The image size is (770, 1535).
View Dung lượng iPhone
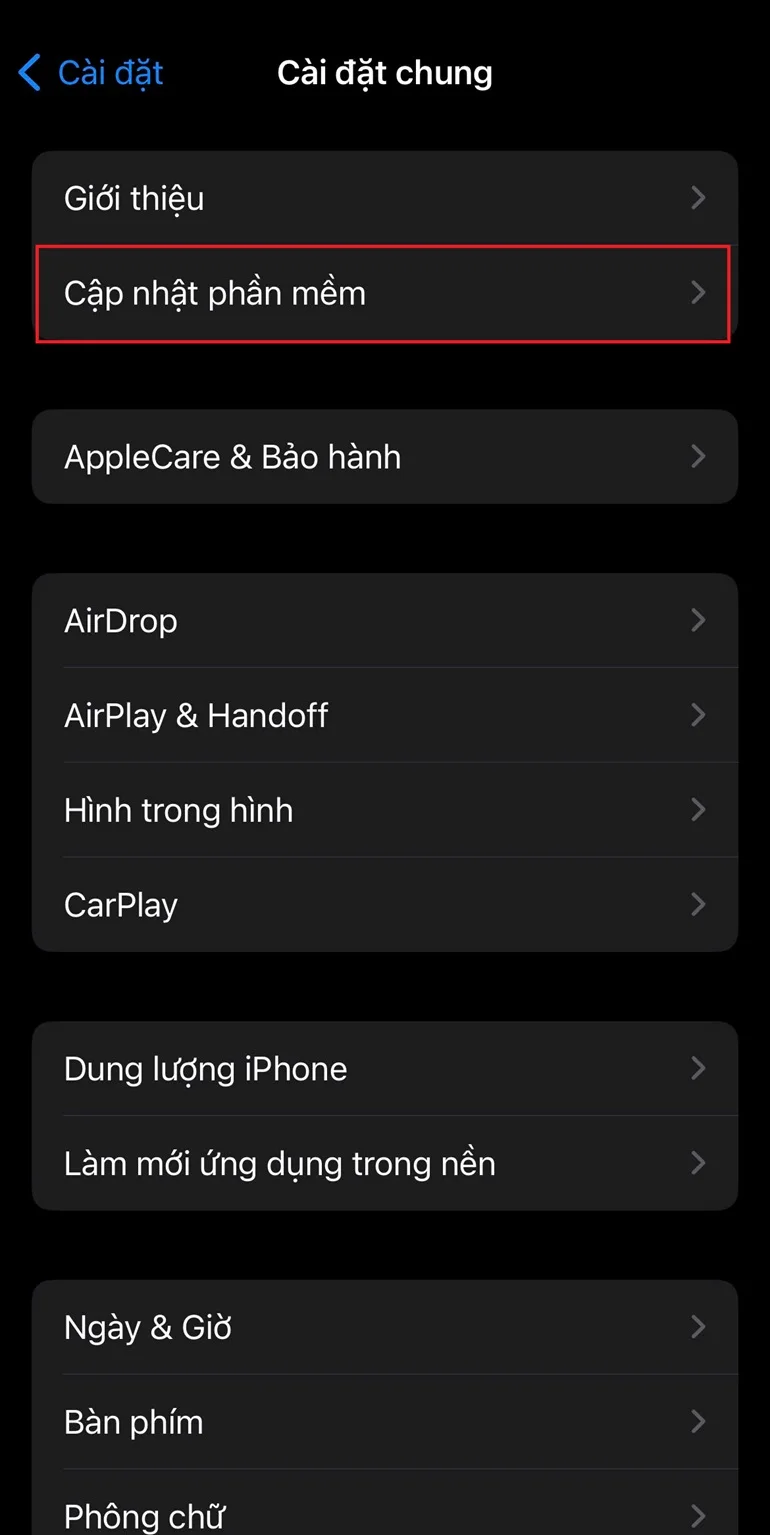pos(385,1068)
